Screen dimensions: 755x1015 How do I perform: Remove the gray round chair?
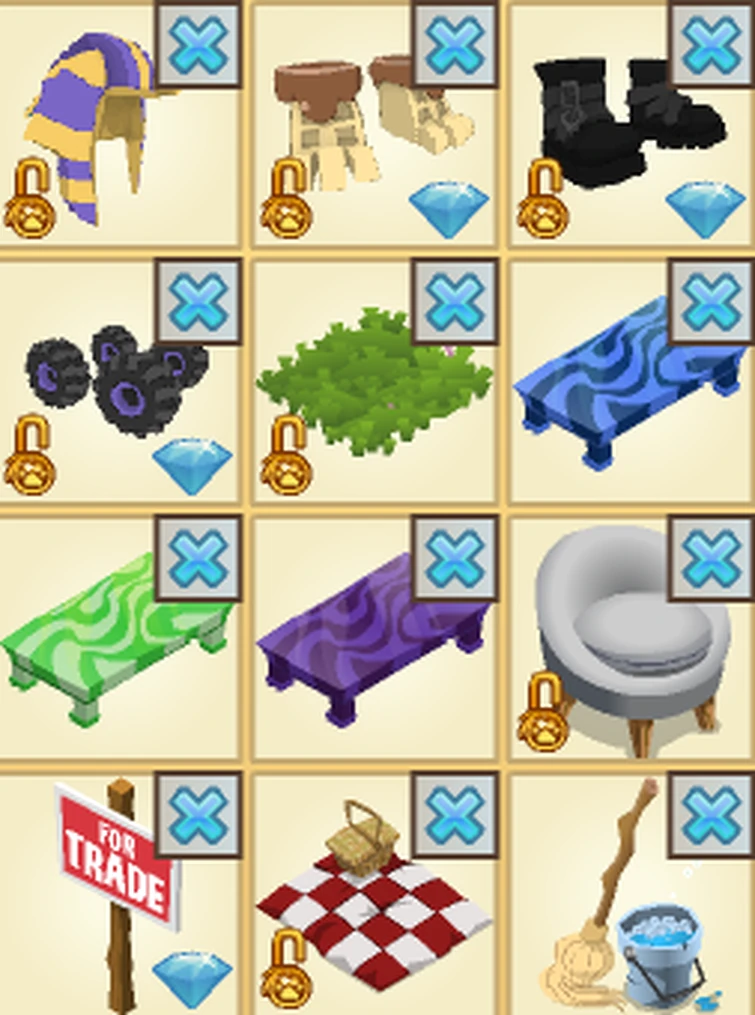click(x=712, y=558)
